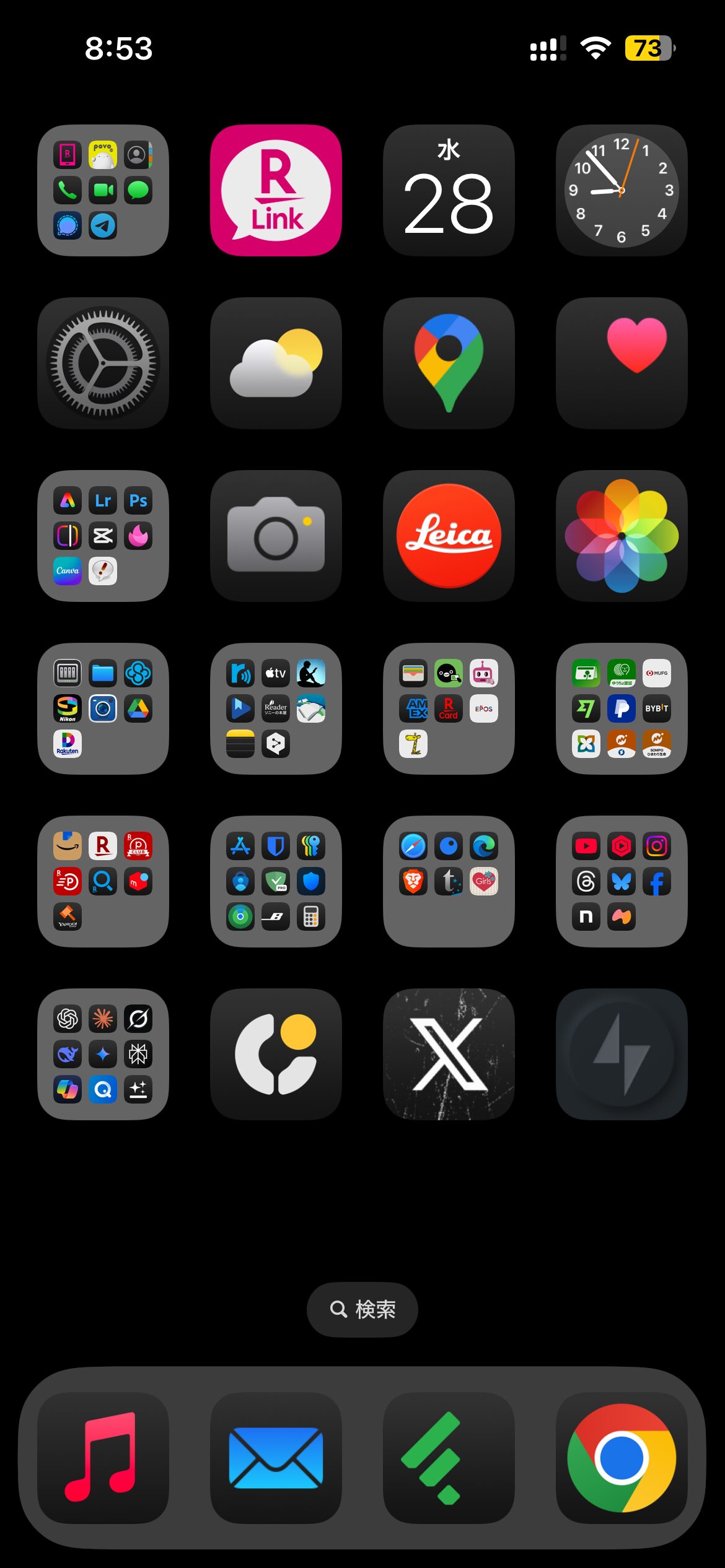
Task: Launch the Music app in dock
Action: click(103, 1458)
